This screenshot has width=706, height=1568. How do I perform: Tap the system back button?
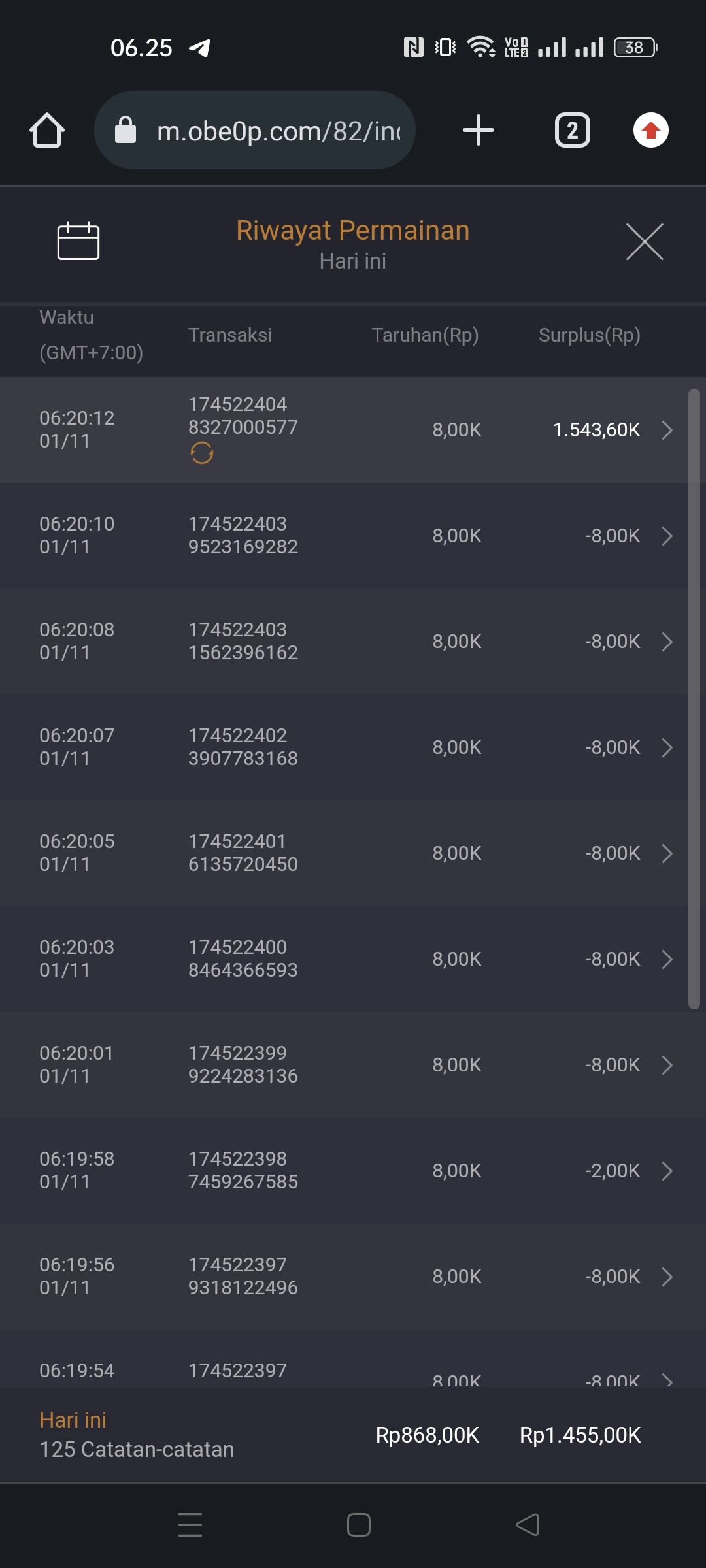click(528, 1525)
